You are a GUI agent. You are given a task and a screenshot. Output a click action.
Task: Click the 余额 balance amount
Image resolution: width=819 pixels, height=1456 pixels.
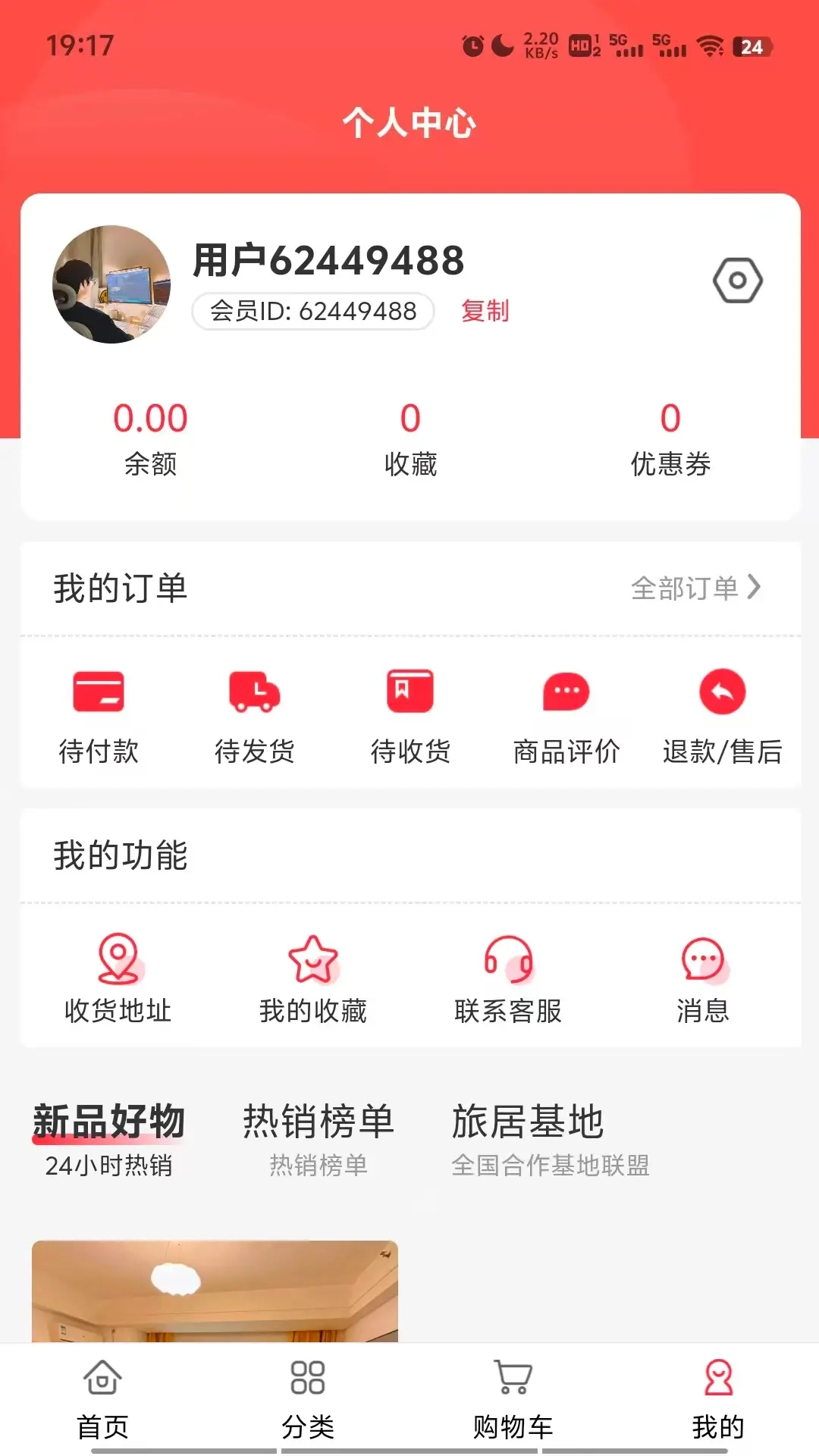pos(149,419)
